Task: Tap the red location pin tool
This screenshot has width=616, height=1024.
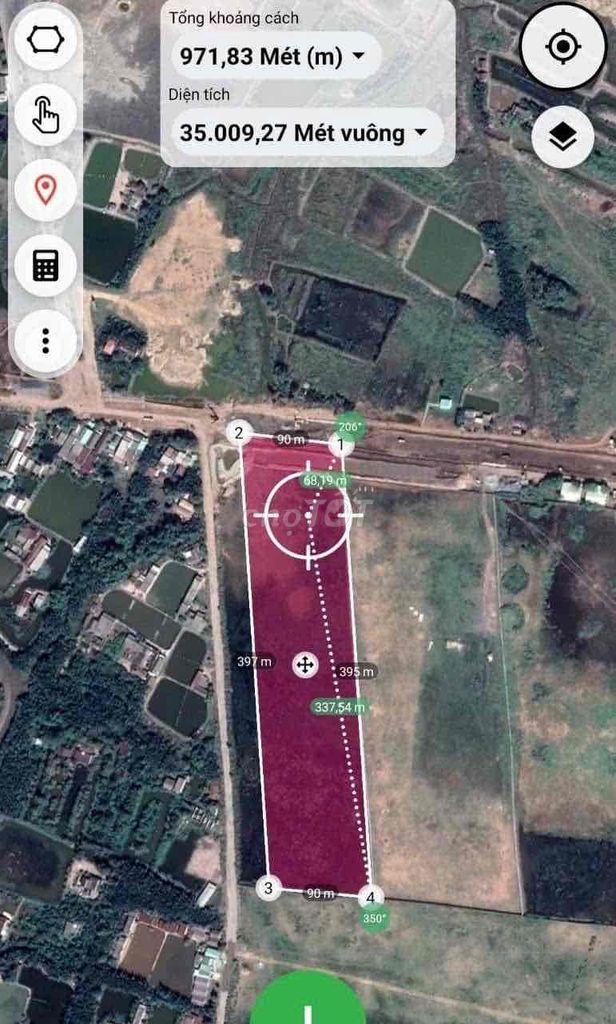Action: (46, 189)
